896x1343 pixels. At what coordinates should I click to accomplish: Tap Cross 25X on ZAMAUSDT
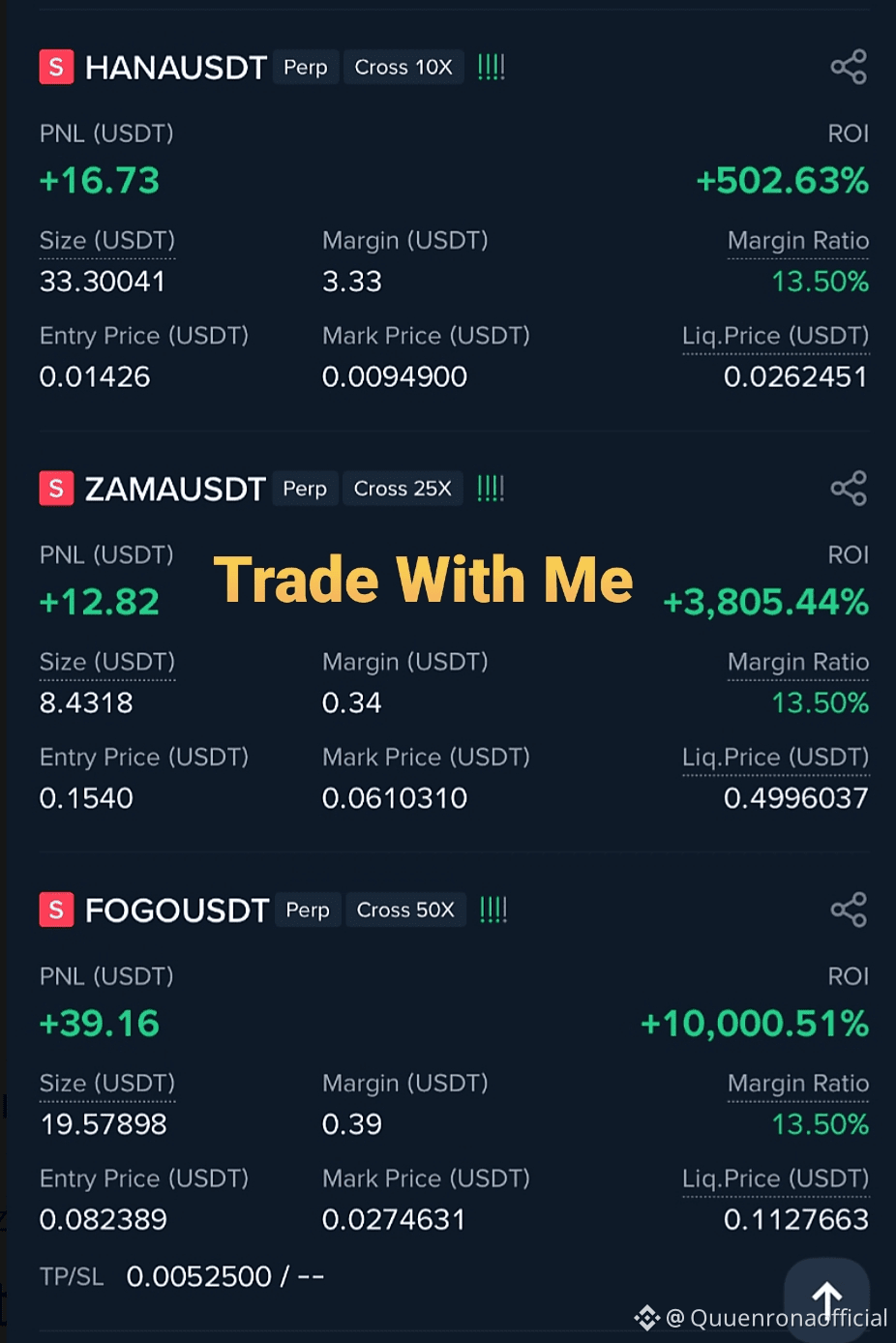[x=403, y=489]
